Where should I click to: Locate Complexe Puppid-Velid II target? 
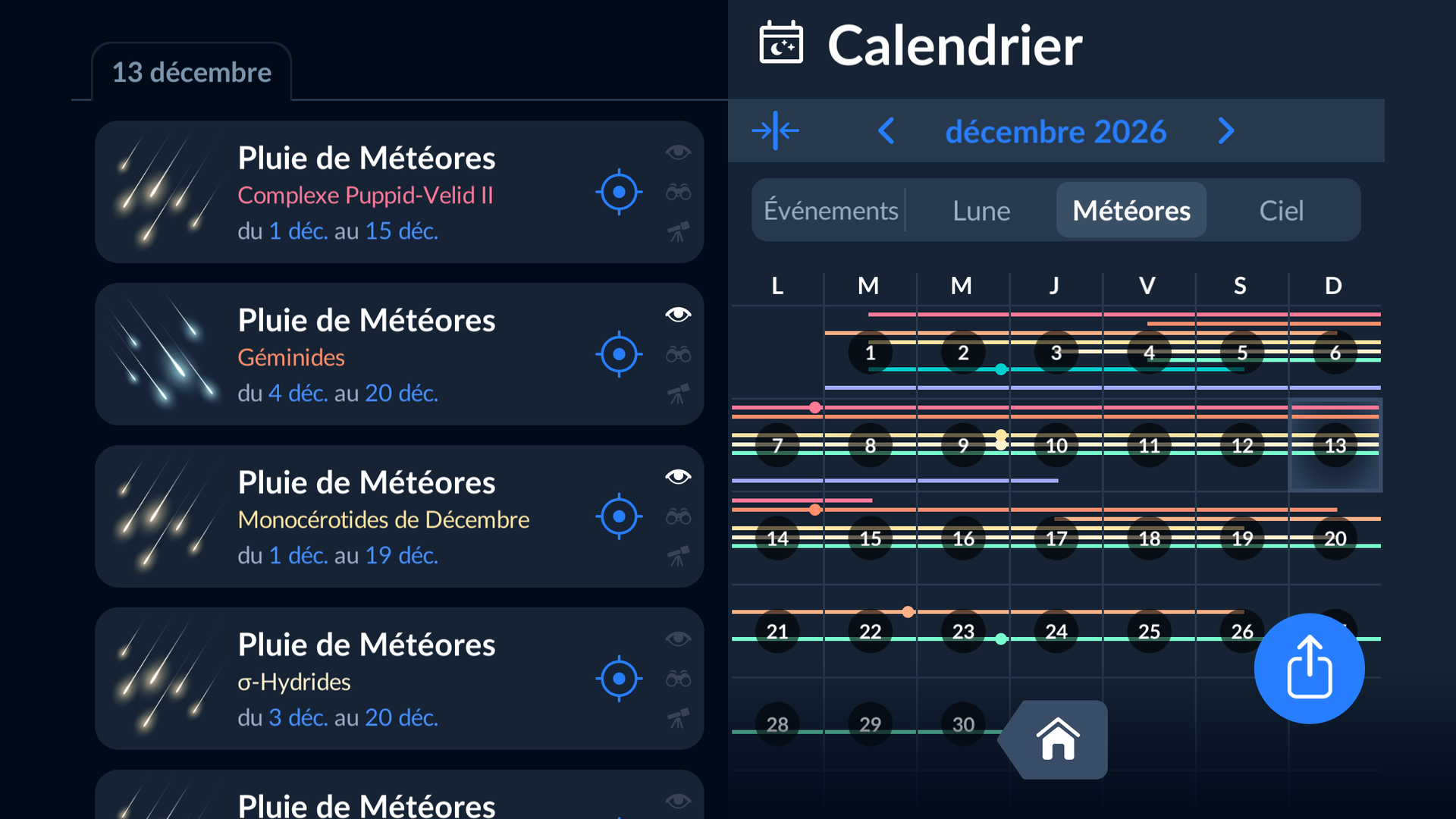coord(619,192)
